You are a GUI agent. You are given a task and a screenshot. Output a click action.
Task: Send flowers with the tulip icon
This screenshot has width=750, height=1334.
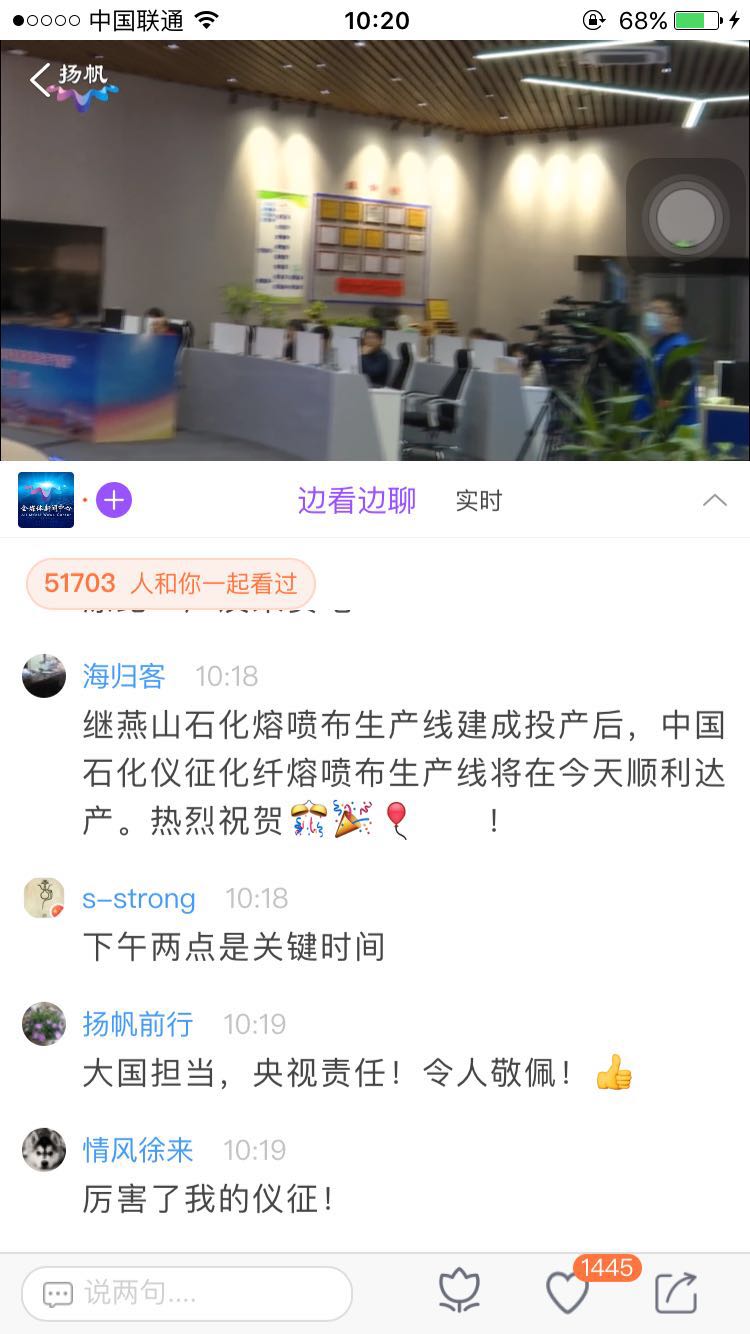460,1293
